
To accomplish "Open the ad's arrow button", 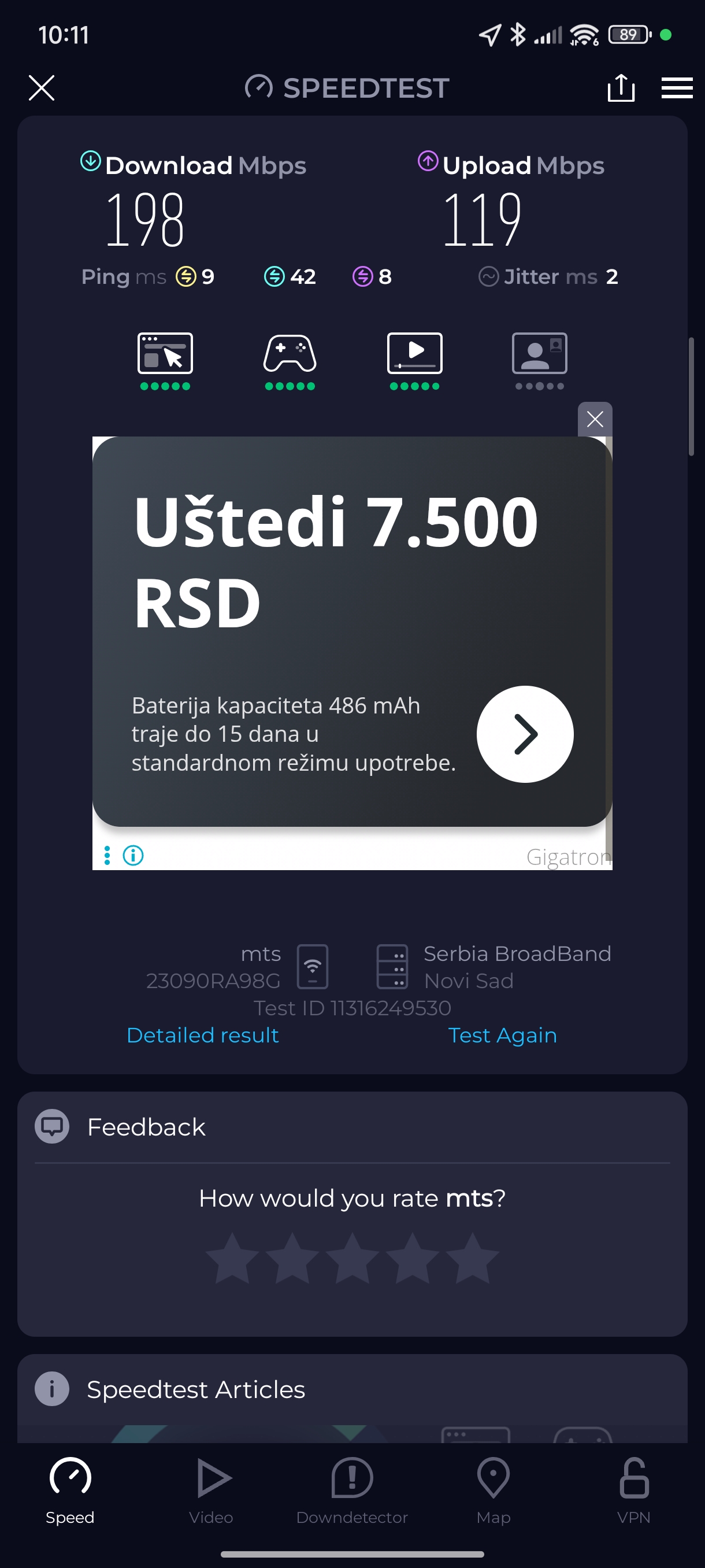I will click(524, 734).
